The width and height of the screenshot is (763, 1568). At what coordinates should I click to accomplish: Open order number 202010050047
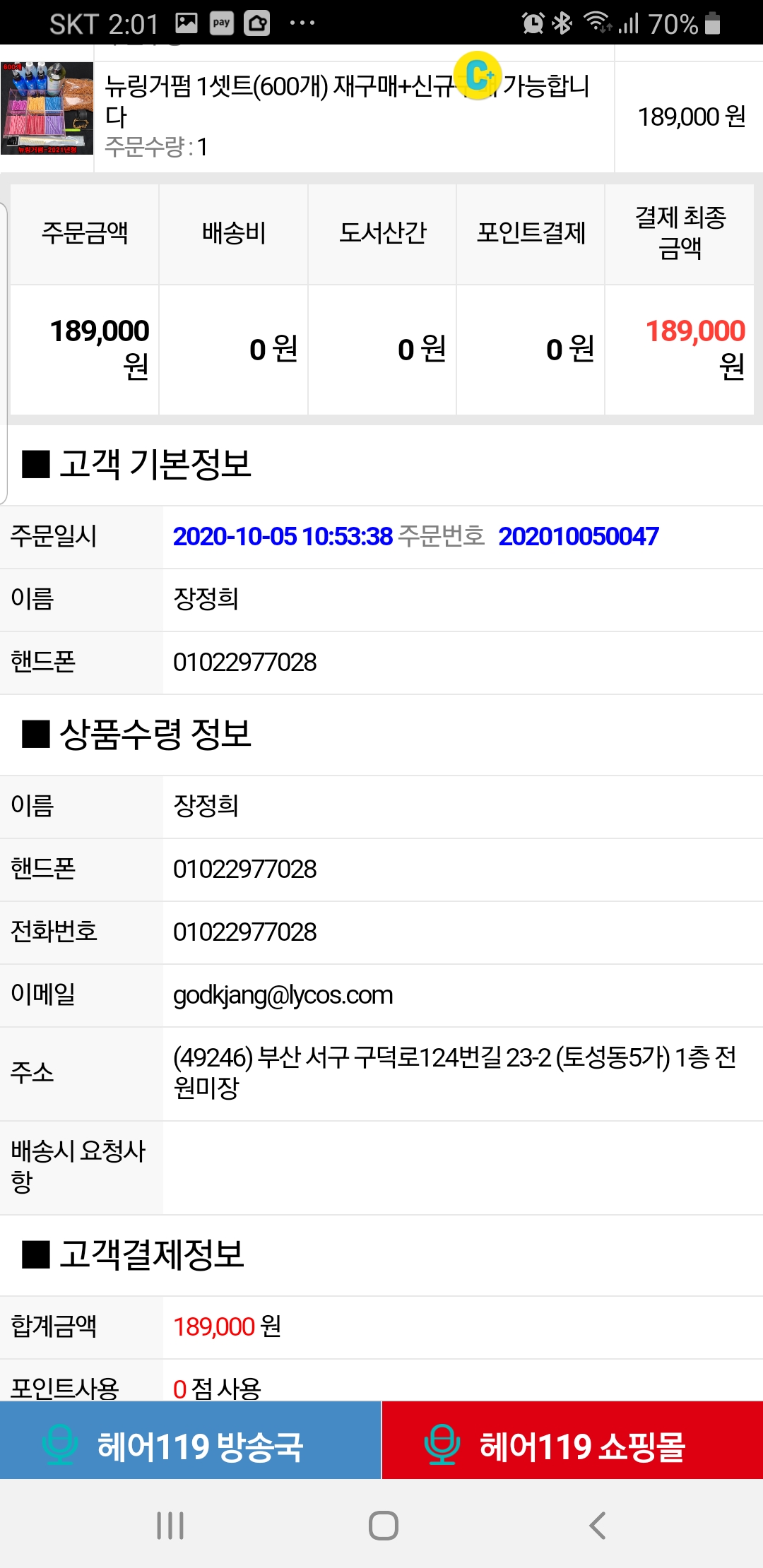(x=578, y=537)
